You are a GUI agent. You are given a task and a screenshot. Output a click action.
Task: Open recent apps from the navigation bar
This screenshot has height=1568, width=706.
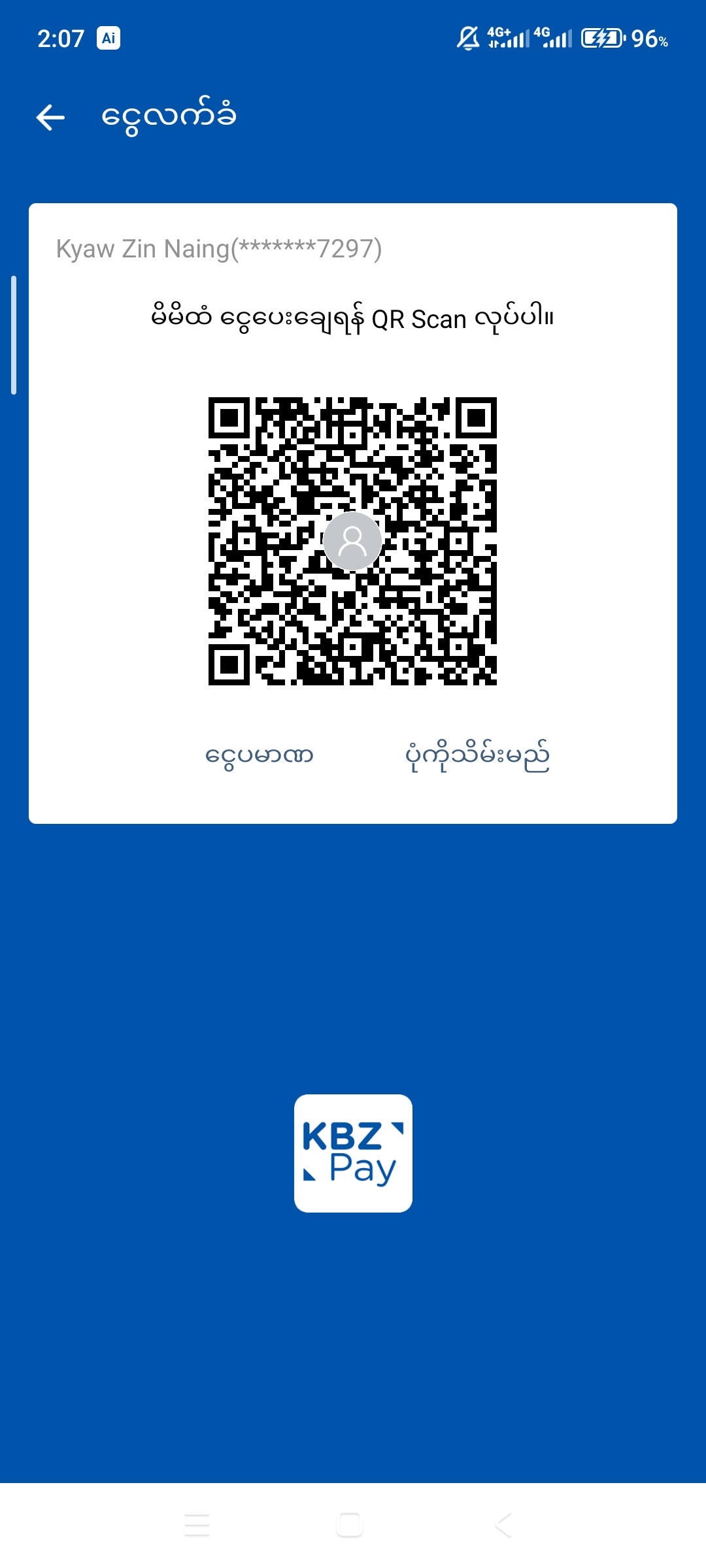point(197,1525)
